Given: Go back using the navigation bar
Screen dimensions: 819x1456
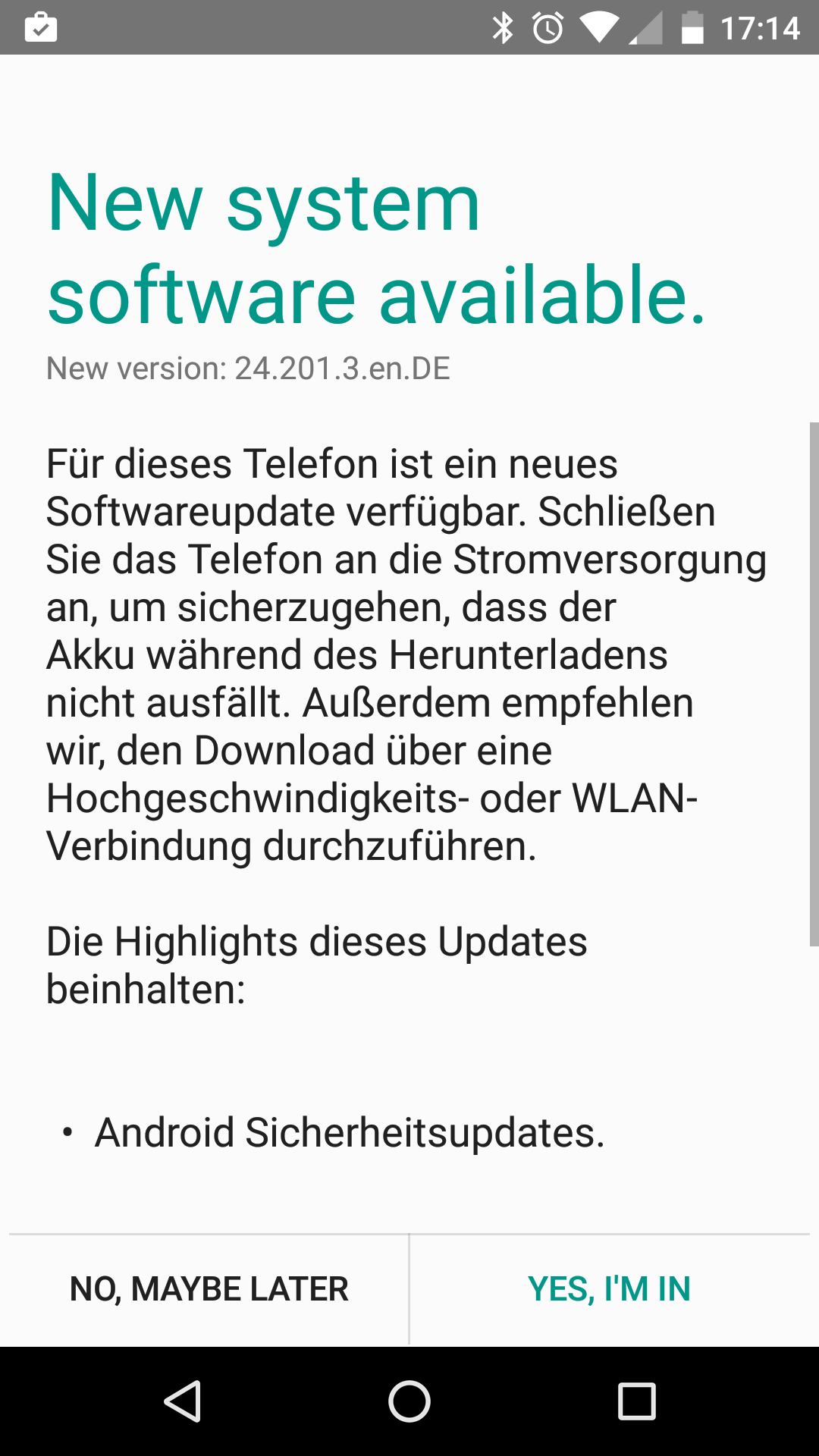Looking at the screenshot, I should click(183, 1401).
